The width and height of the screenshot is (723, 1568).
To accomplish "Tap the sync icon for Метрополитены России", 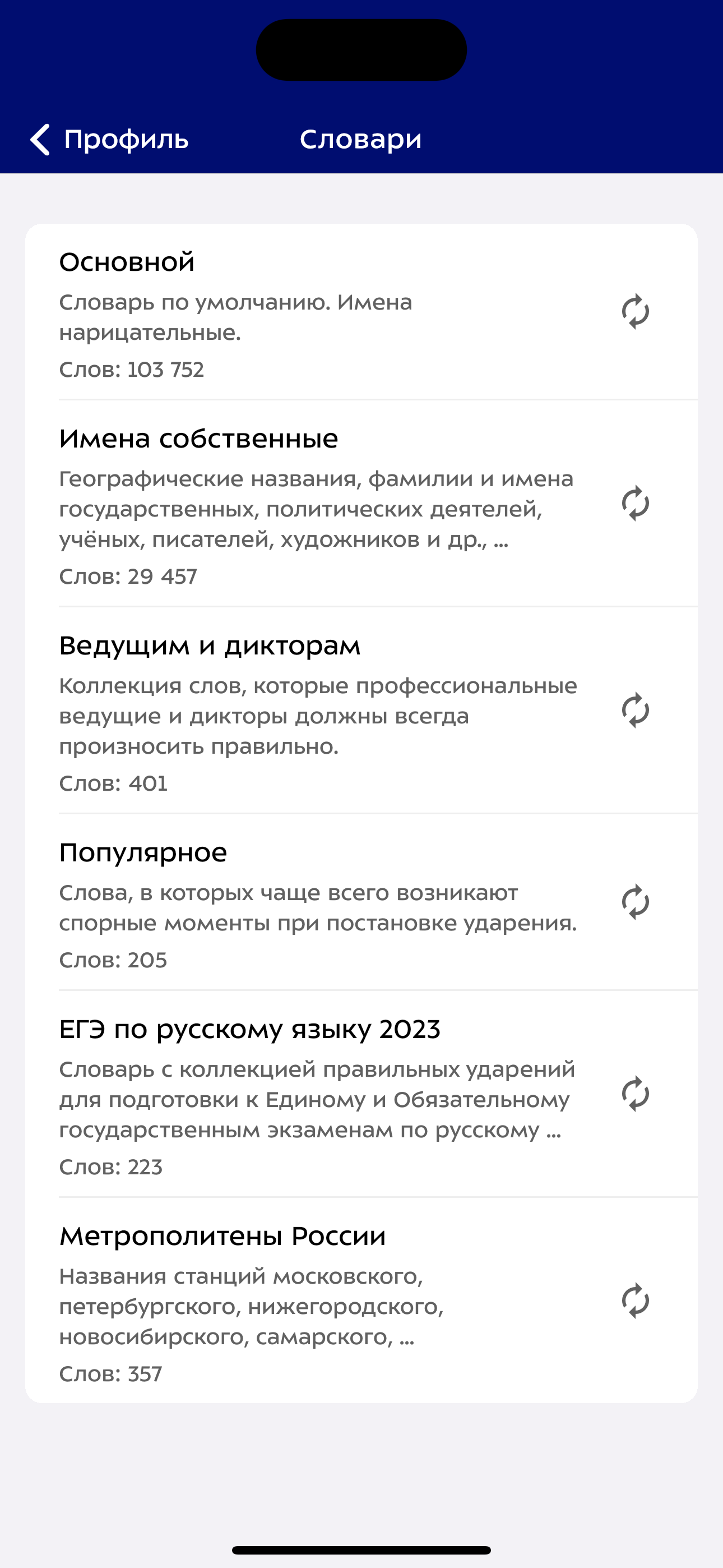I will pos(635,1301).
